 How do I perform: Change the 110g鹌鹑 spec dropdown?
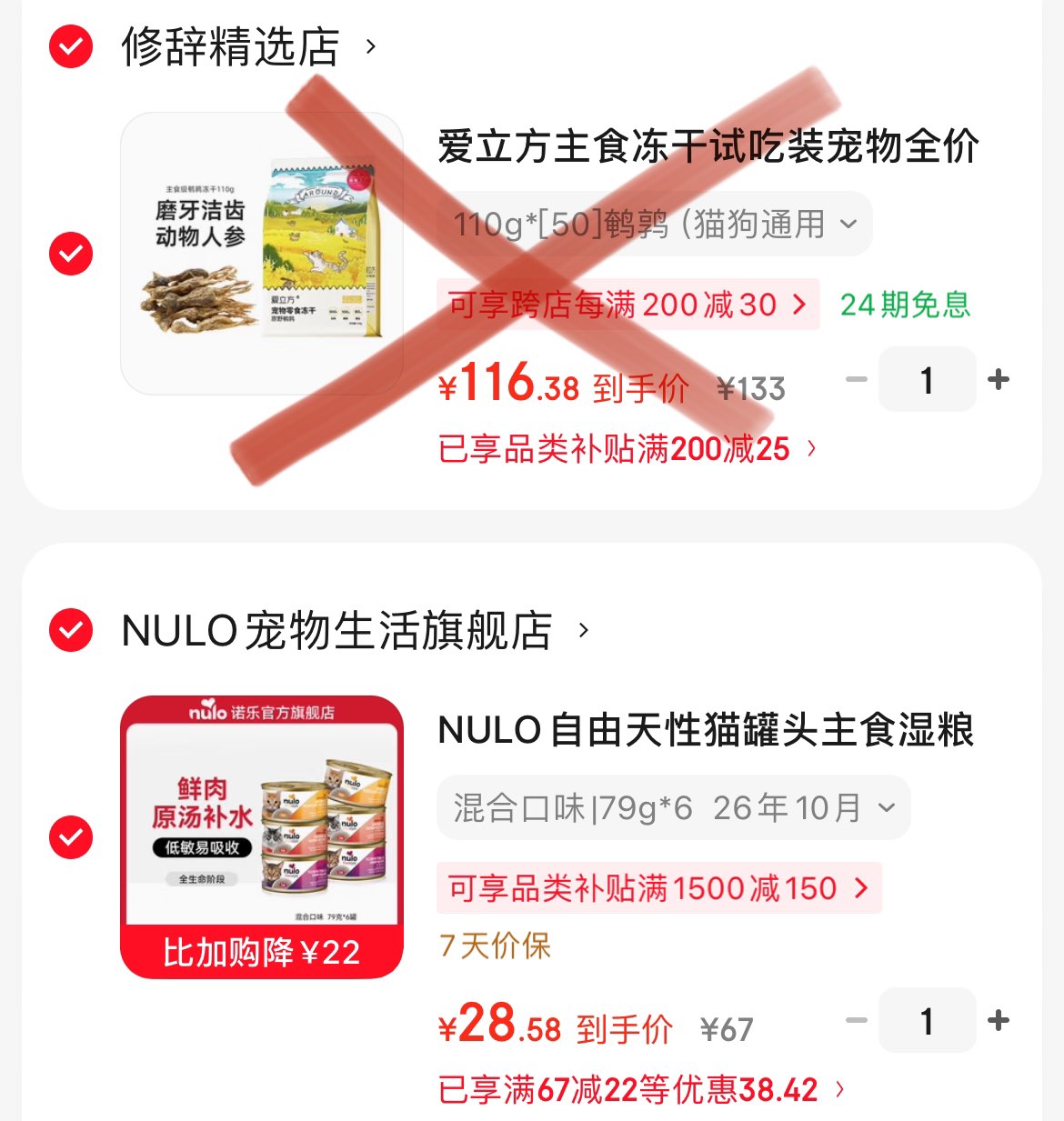click(x=654, y=224)
